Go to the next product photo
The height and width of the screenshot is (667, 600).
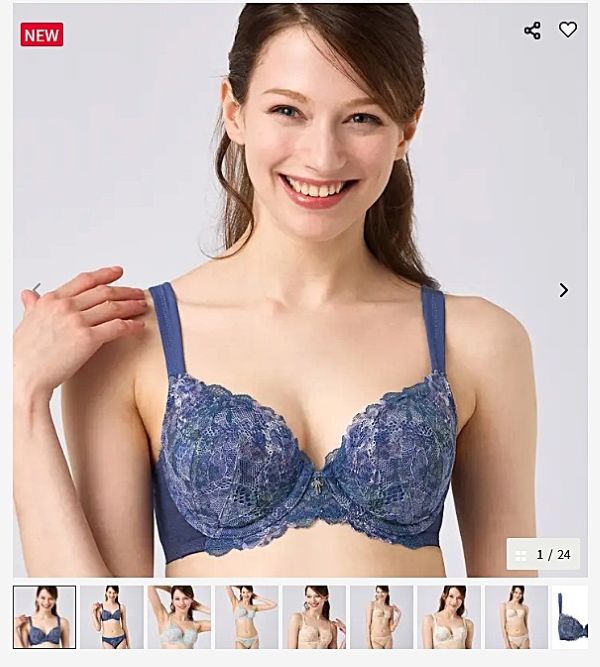563,290
